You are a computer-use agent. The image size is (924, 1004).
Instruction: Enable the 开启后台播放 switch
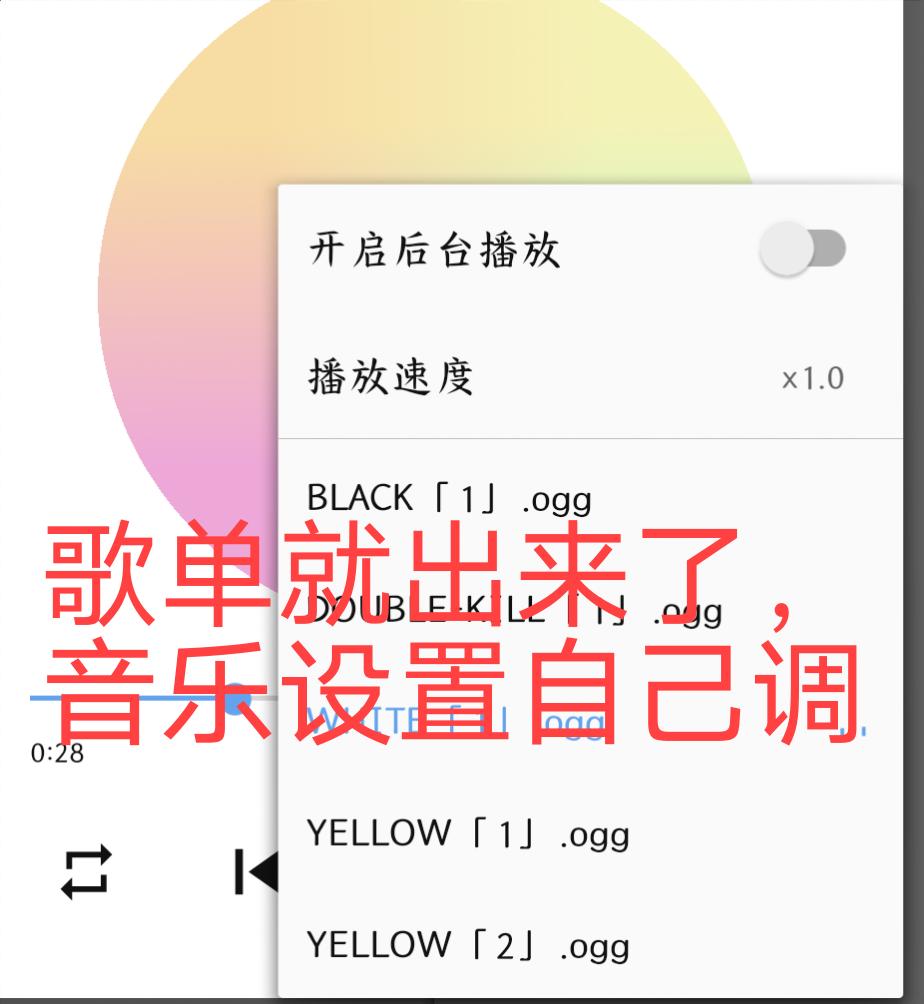pyautogui.click(x=802, y=250)
